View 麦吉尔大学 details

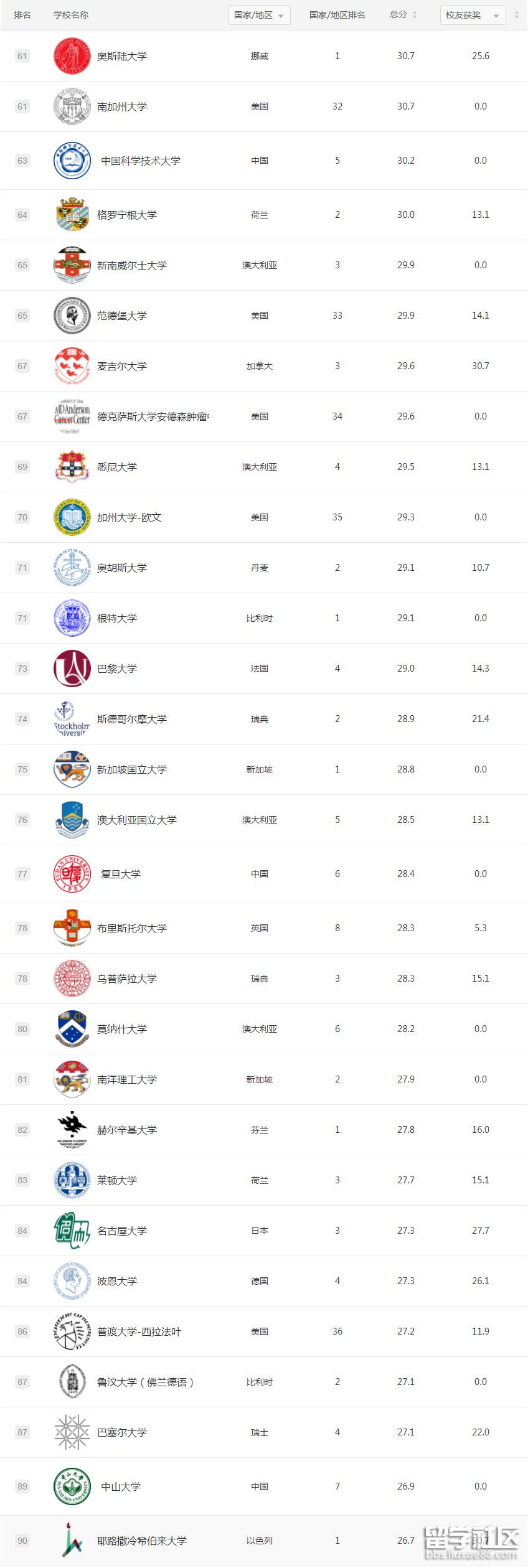coord(122,367)
